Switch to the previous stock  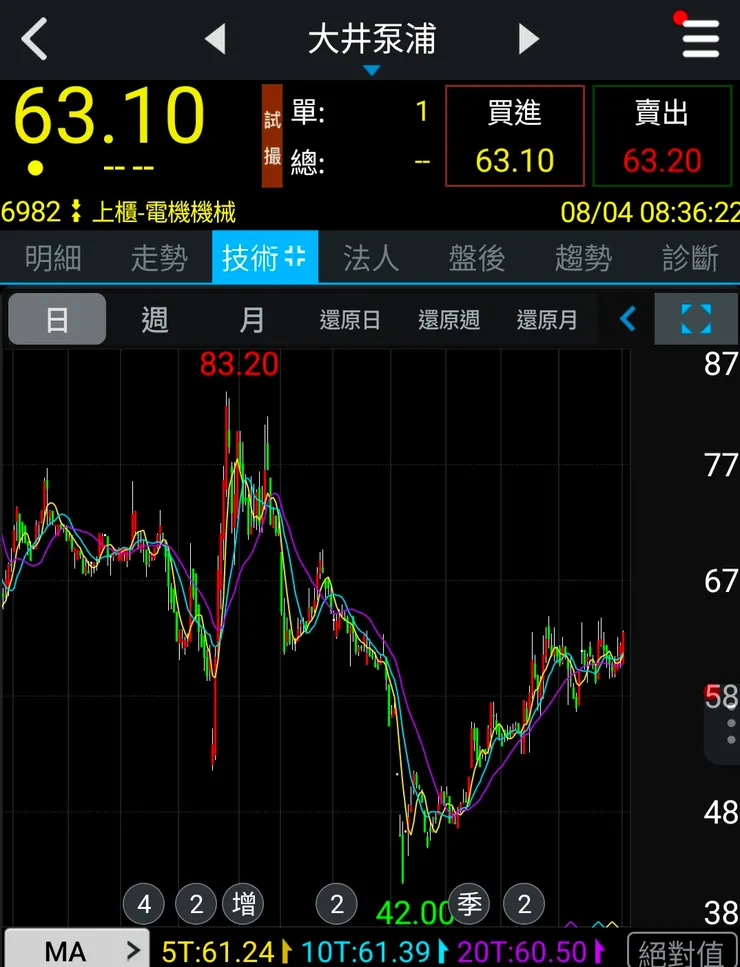click(x=215, y=40)
